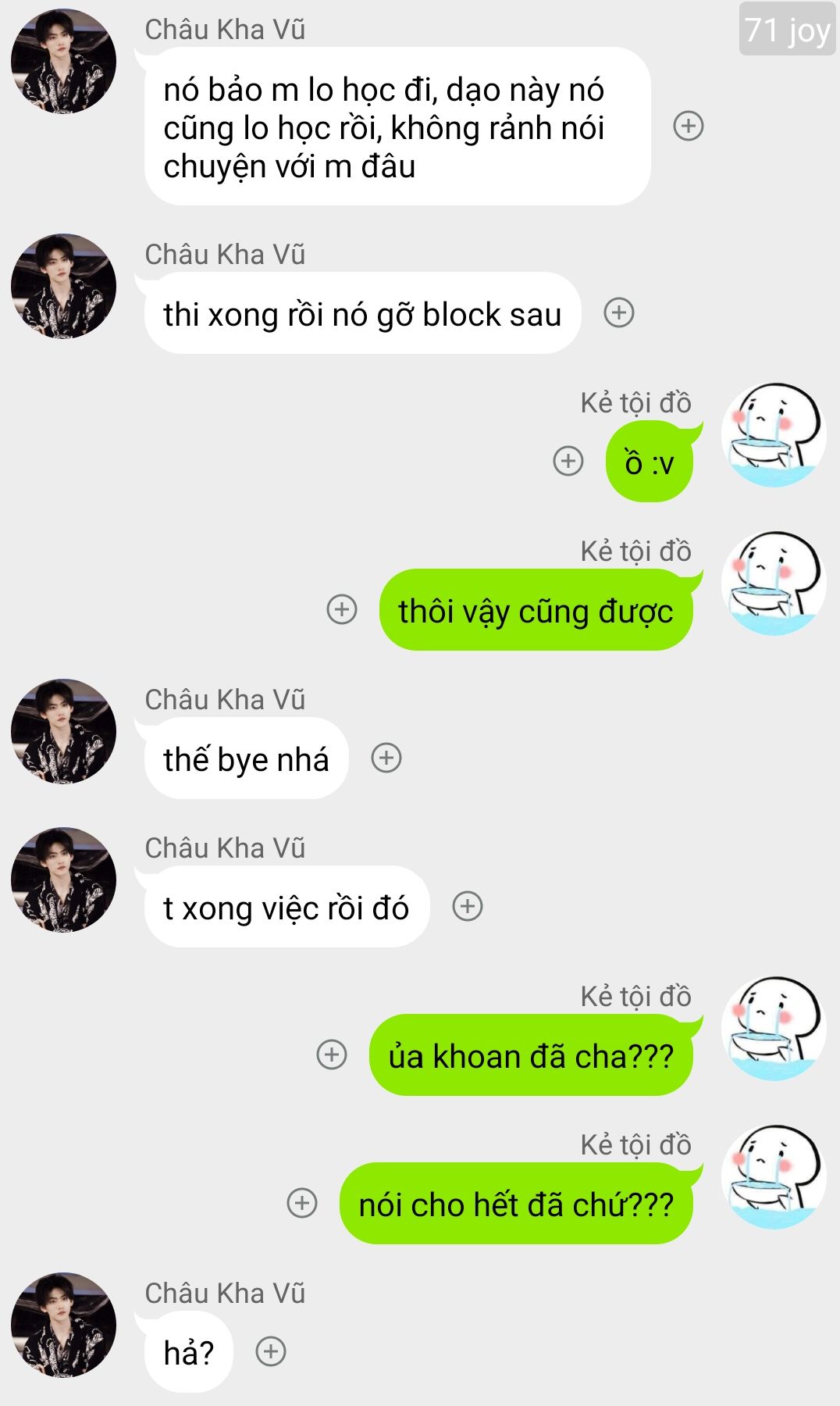Open Châu Kha Vũ's avatar beside 'hả?'
The image size is (840, 1406).
[x=63, y=1325]
